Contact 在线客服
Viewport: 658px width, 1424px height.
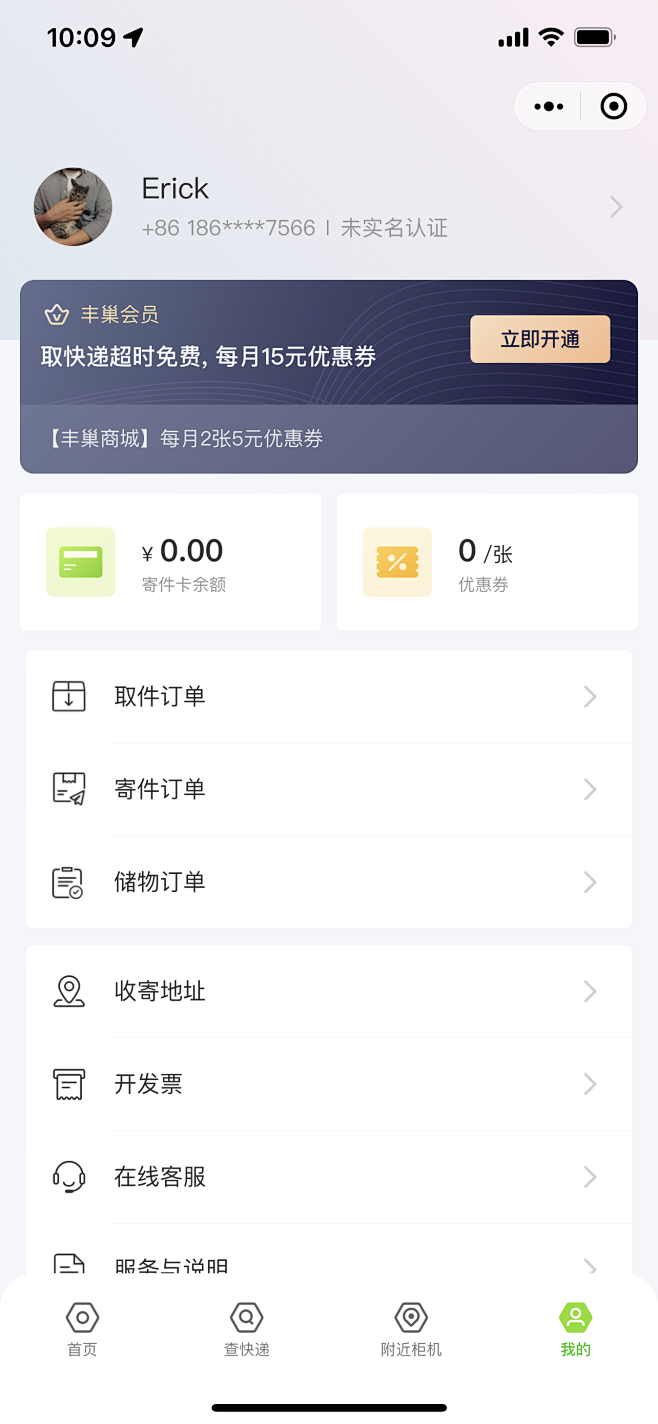(x=329, y=1177)
